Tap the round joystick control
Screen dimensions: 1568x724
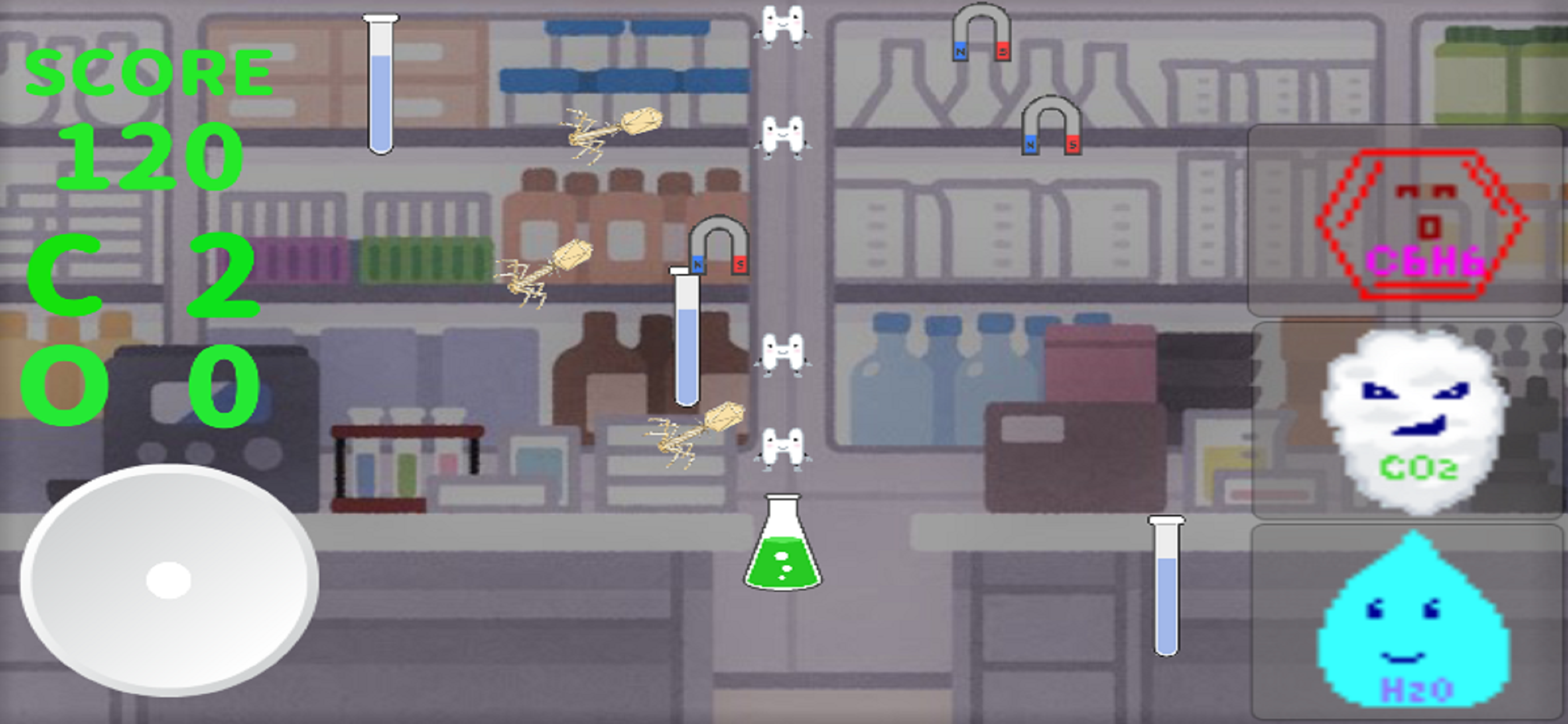pyautogui.click(x=169, y=580)
